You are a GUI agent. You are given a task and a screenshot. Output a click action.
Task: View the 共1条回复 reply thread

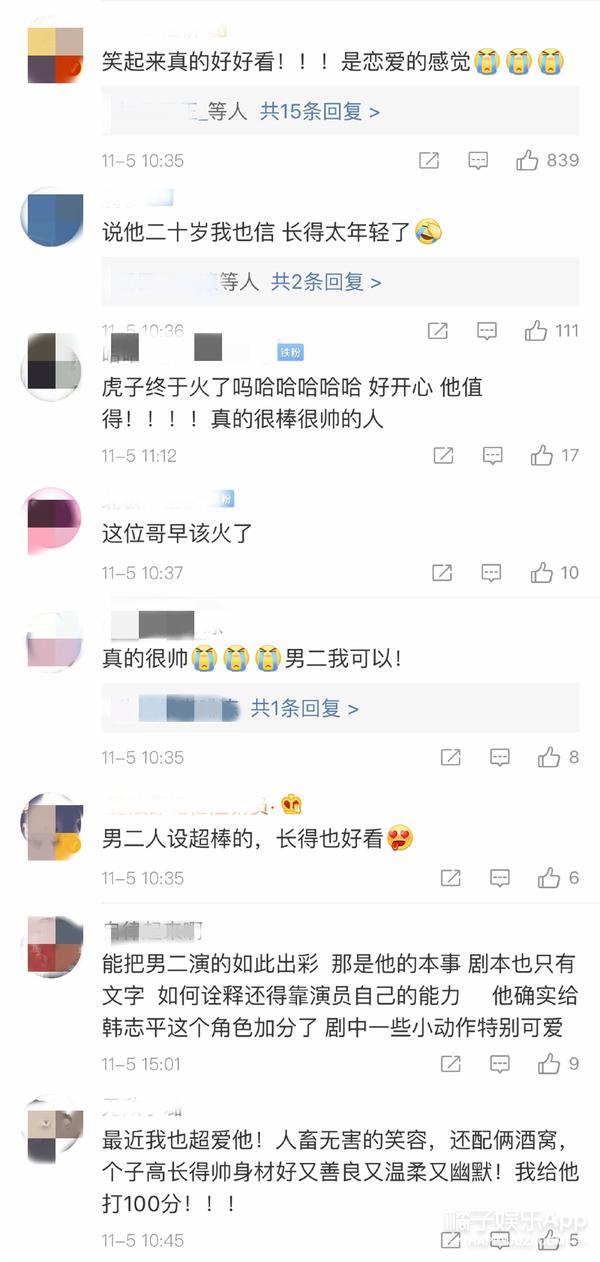(304, 709)
